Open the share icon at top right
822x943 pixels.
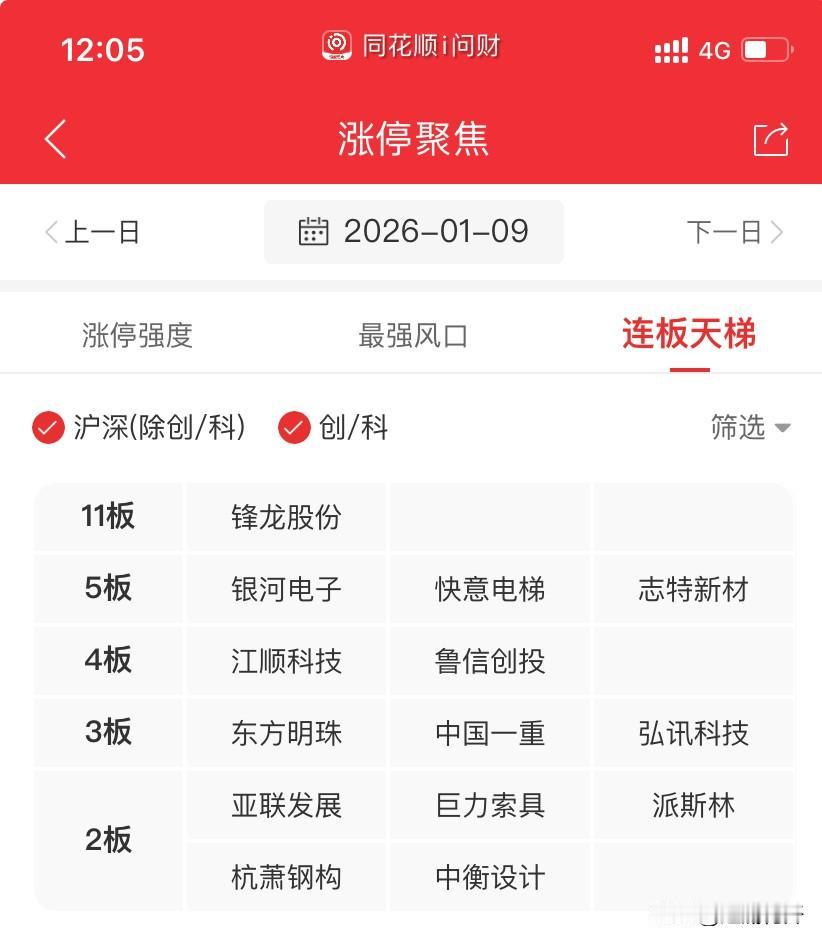click(769, 140)
